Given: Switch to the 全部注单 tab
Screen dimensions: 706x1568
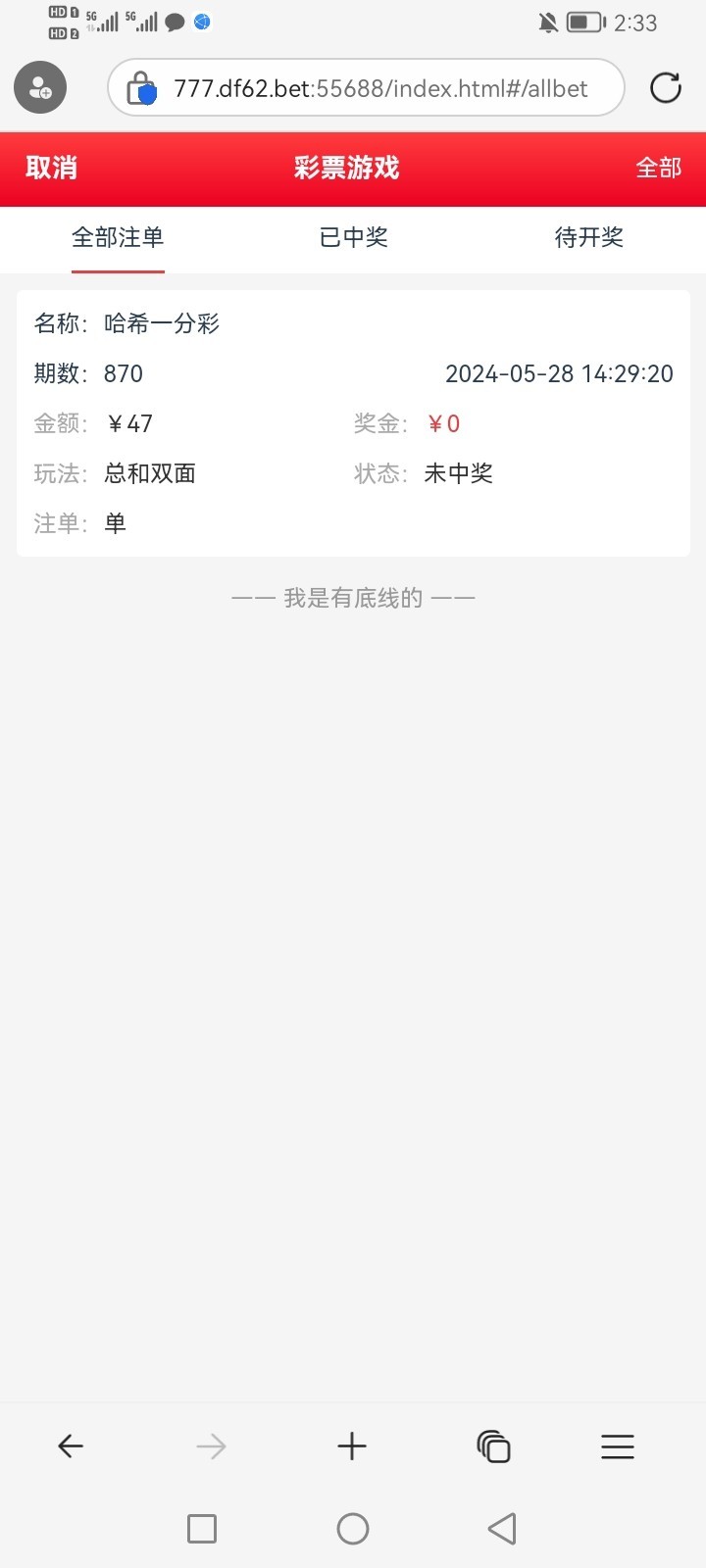Looking at the screenshot, I should 118,237.
